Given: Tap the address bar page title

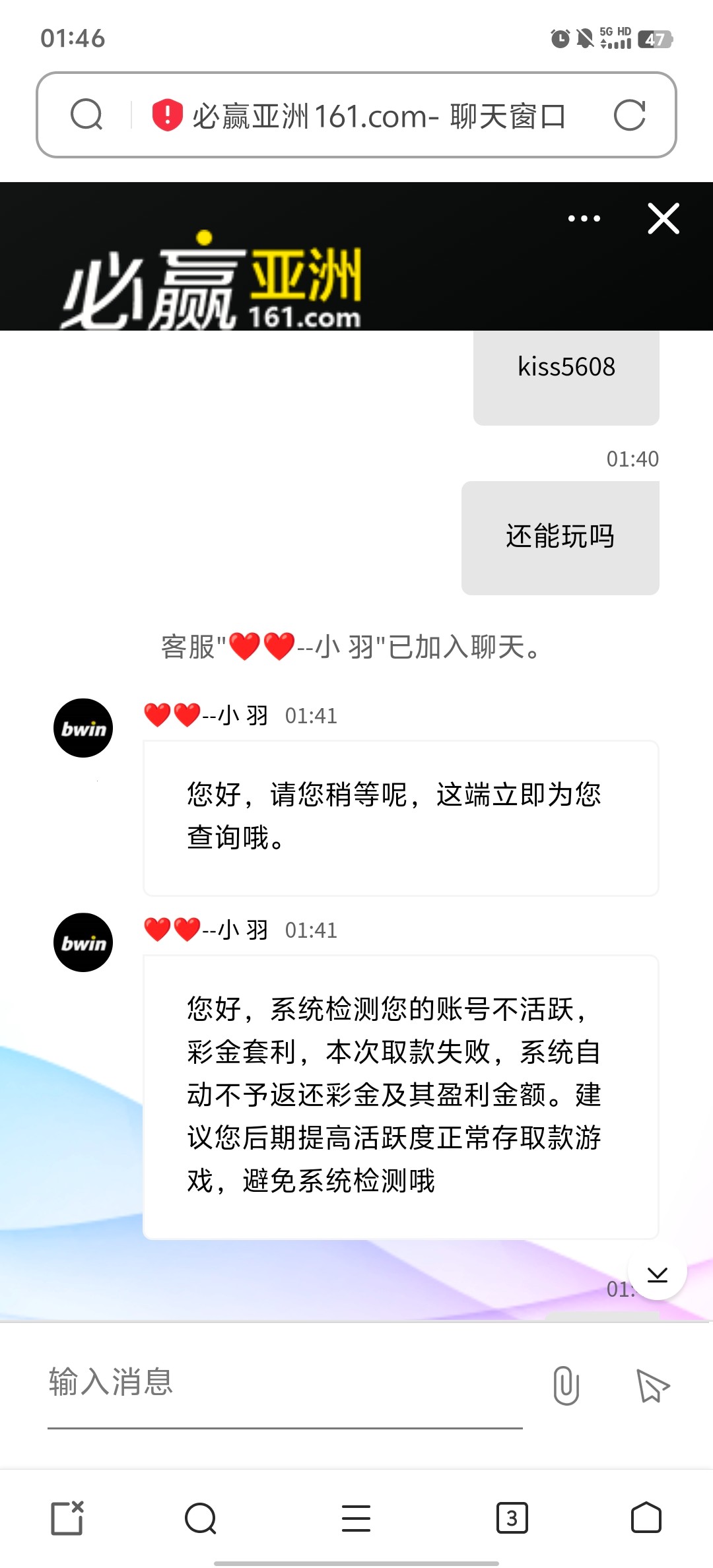Looking at the screenshot, I should pos(378,116).
